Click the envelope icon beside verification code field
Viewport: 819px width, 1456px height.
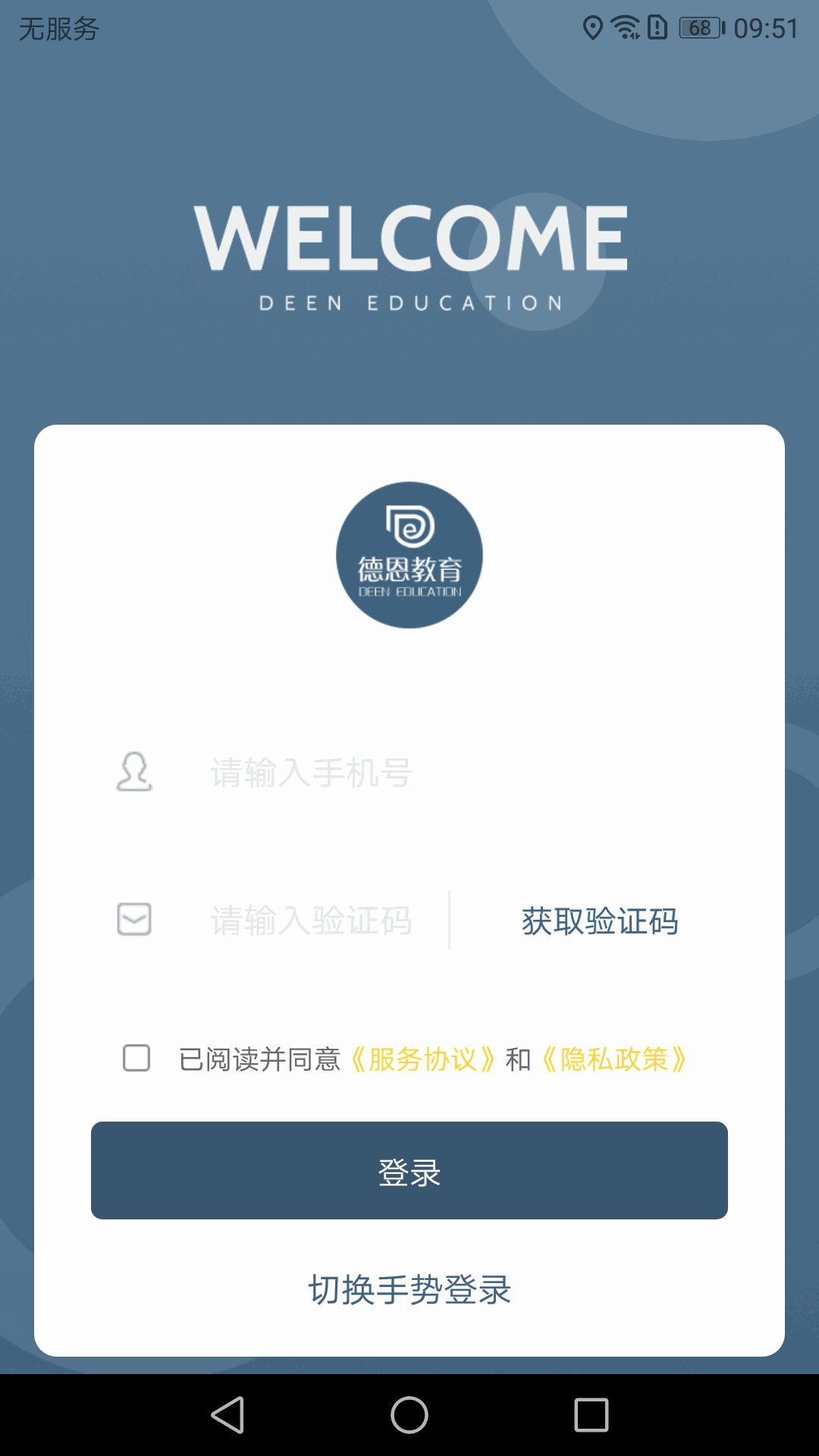click(x=133, y=920)
